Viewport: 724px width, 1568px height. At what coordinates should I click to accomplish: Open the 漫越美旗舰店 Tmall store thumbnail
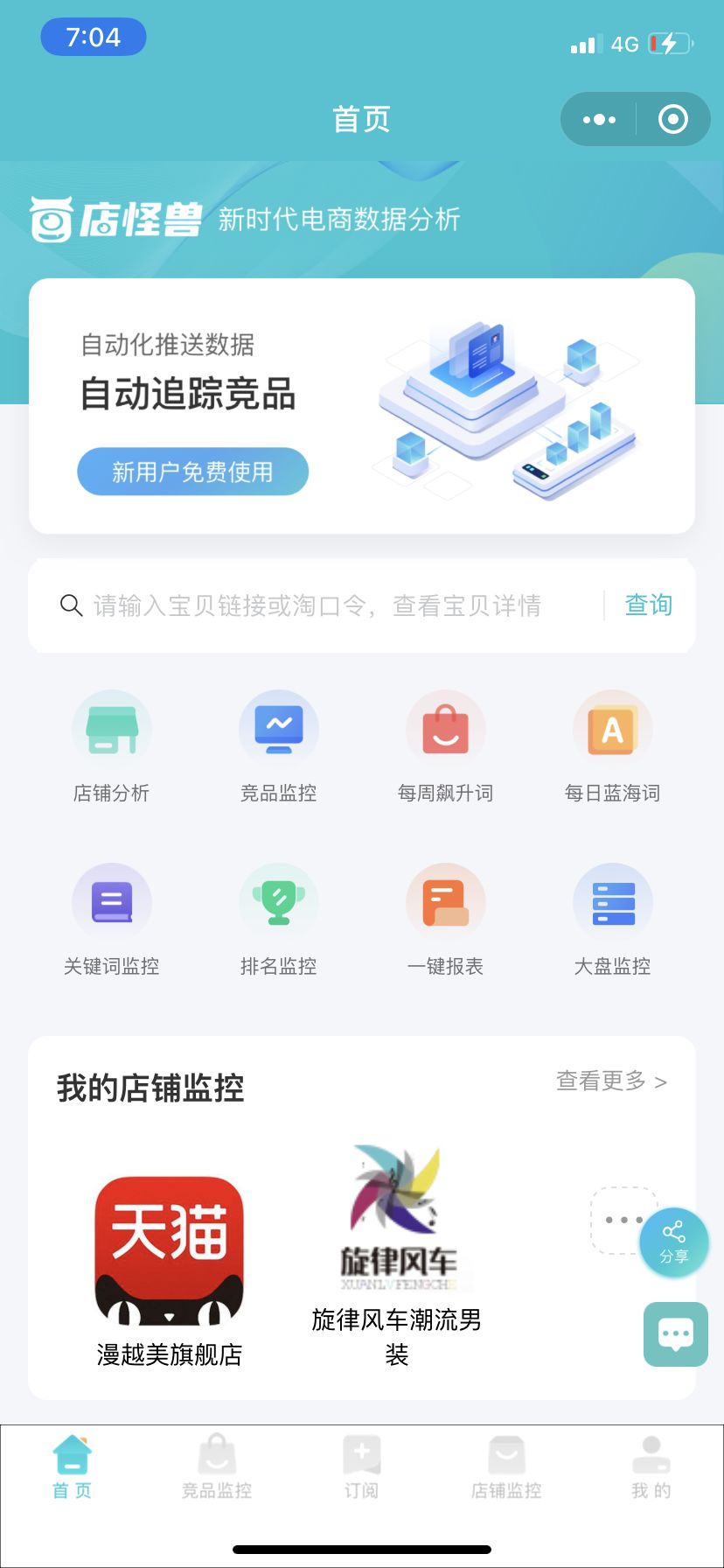pos(169,1249)
